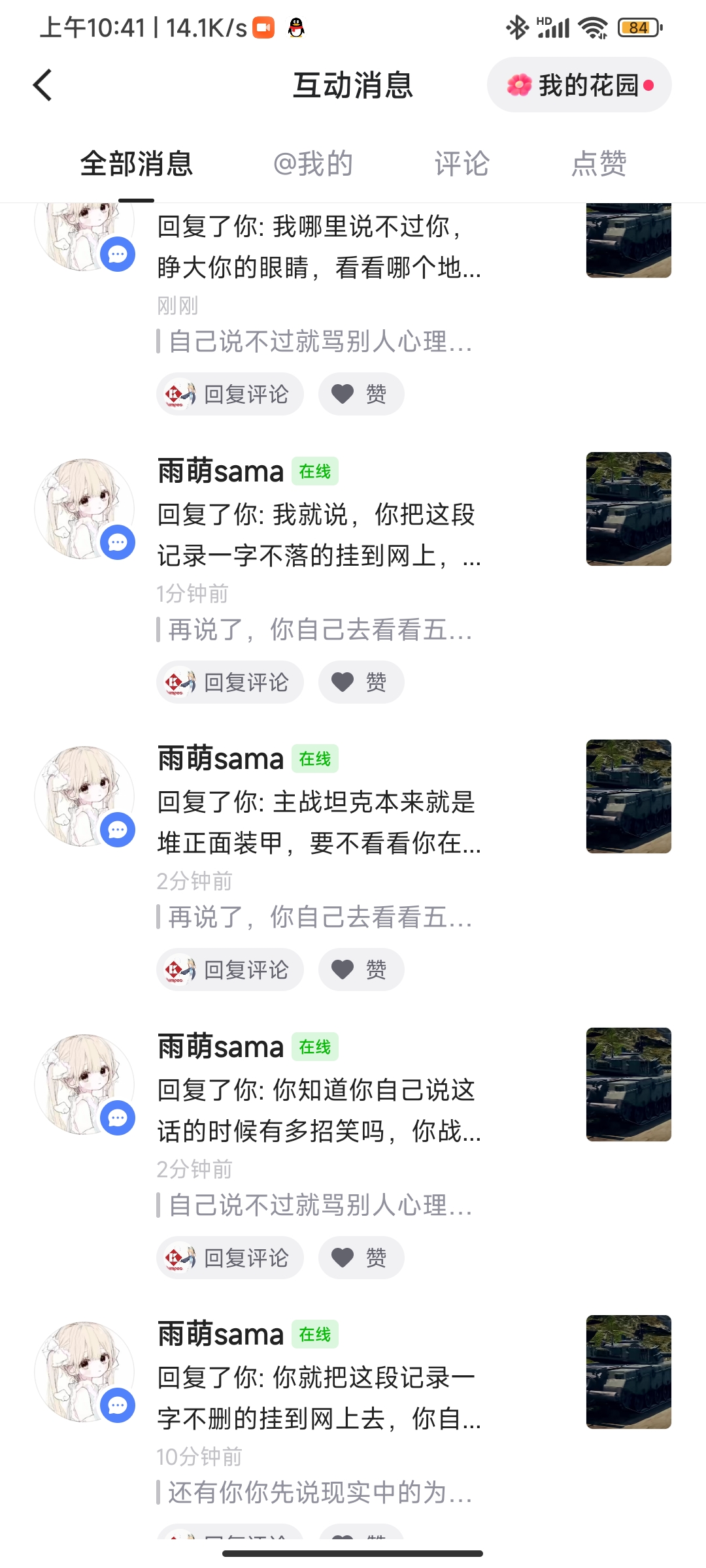
Task: Go back using the top-left arrow
Action: click(42, 85)
